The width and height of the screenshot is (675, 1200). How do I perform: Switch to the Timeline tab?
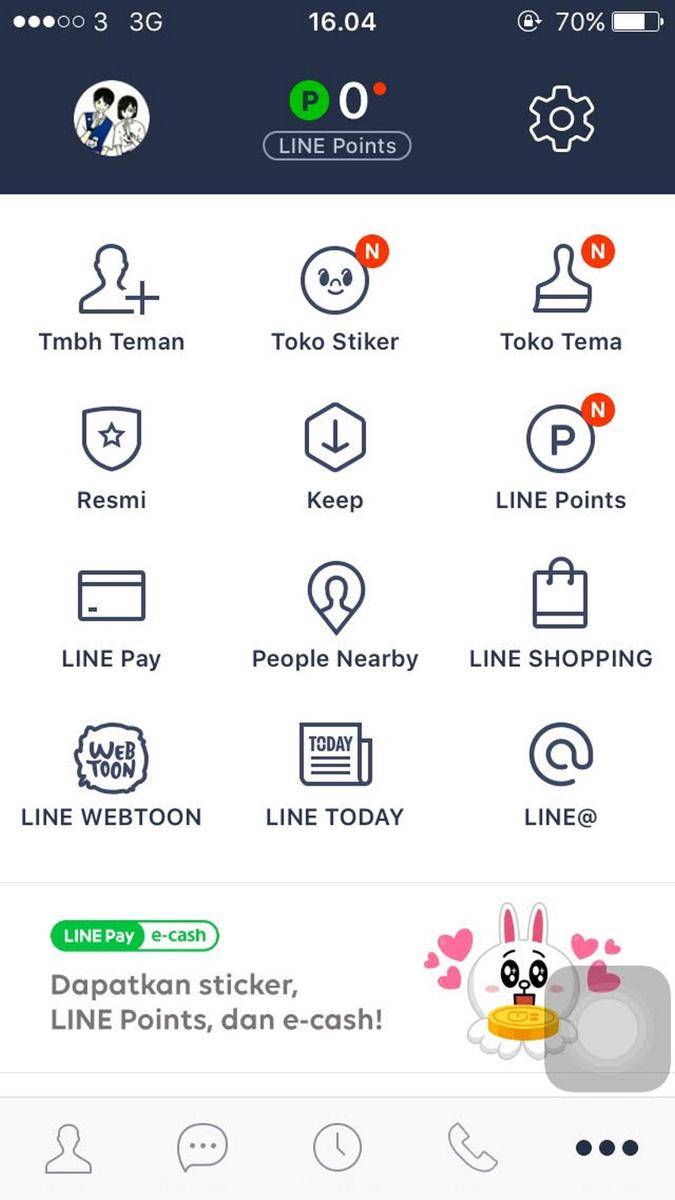337,1148
